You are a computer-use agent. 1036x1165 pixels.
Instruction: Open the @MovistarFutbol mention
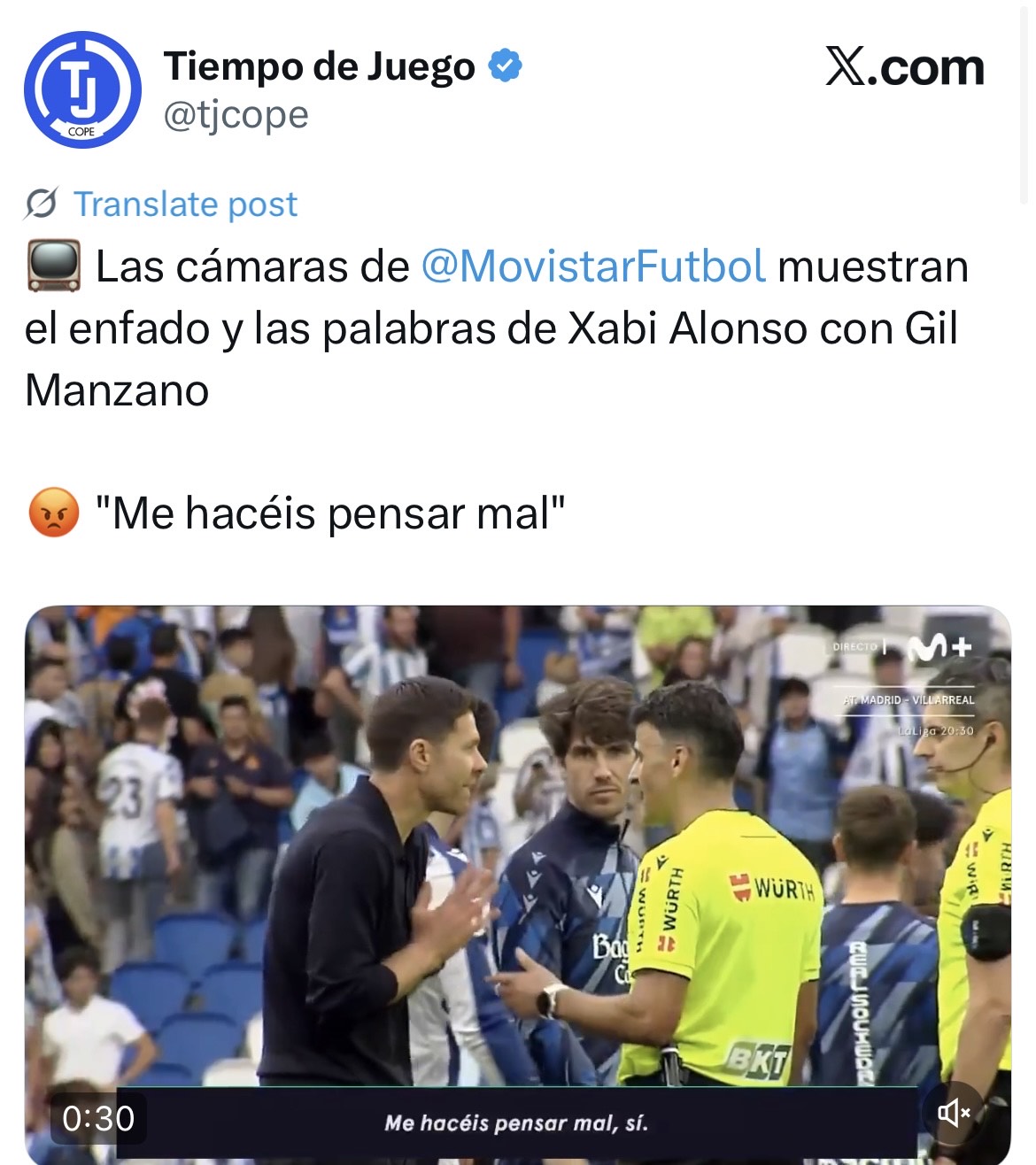(x=592, y=266)
